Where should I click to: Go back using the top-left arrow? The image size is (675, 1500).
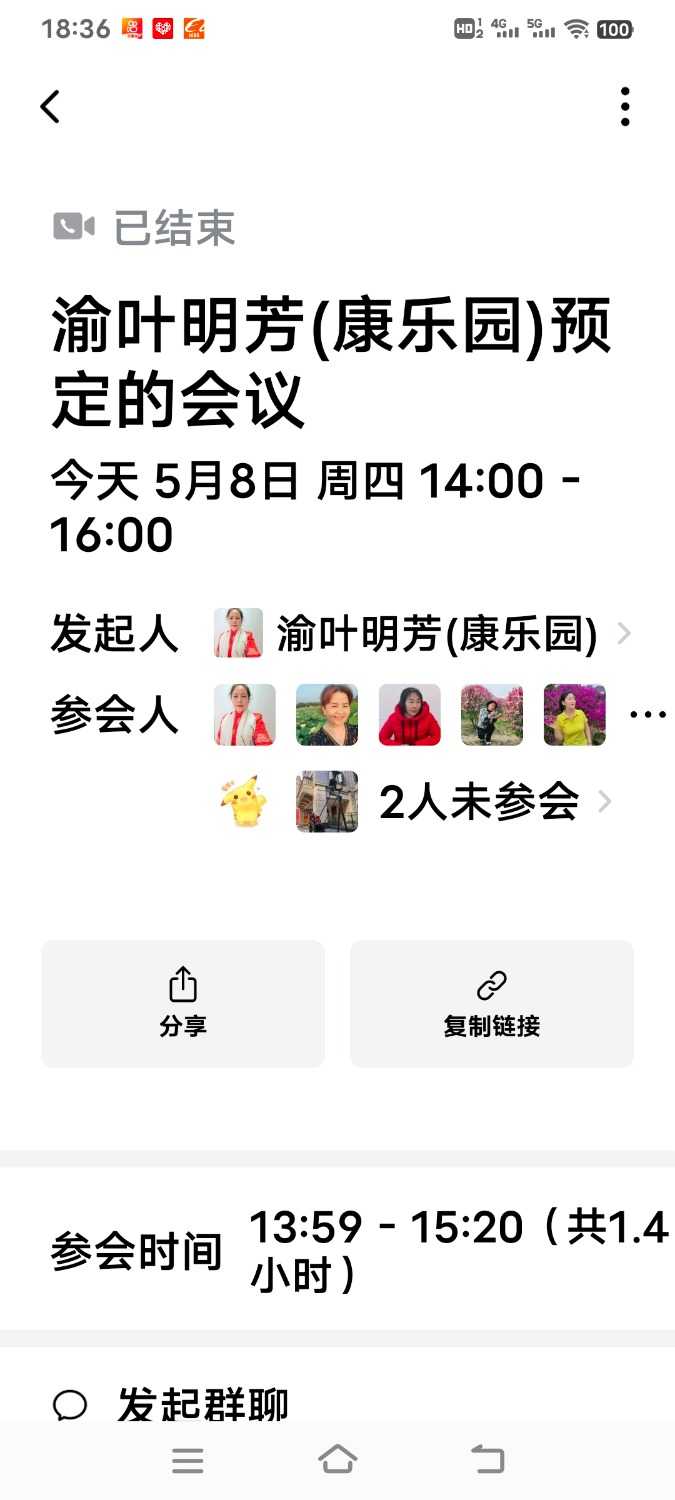pos(50,107)
